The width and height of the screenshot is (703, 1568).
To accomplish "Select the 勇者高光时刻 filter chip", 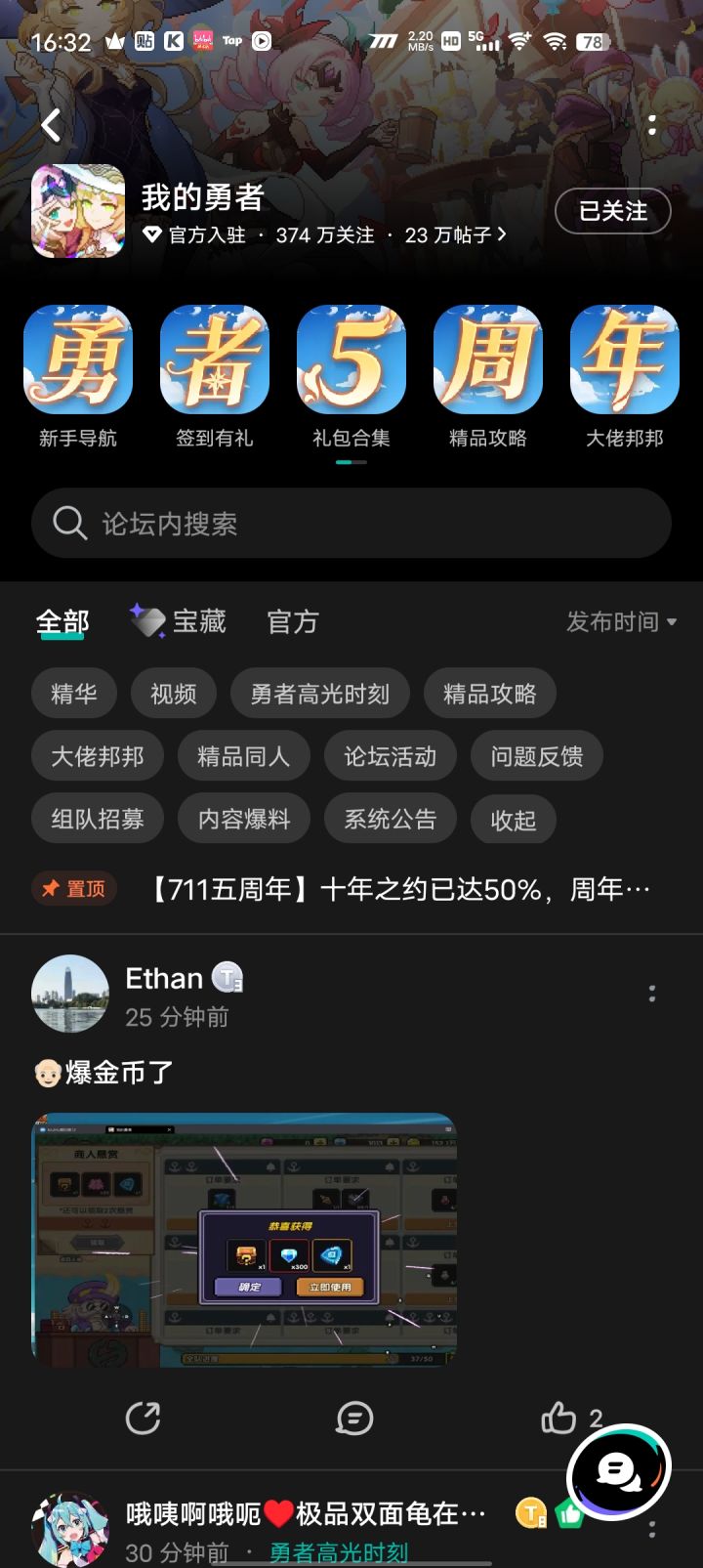I will click(319, 694).
